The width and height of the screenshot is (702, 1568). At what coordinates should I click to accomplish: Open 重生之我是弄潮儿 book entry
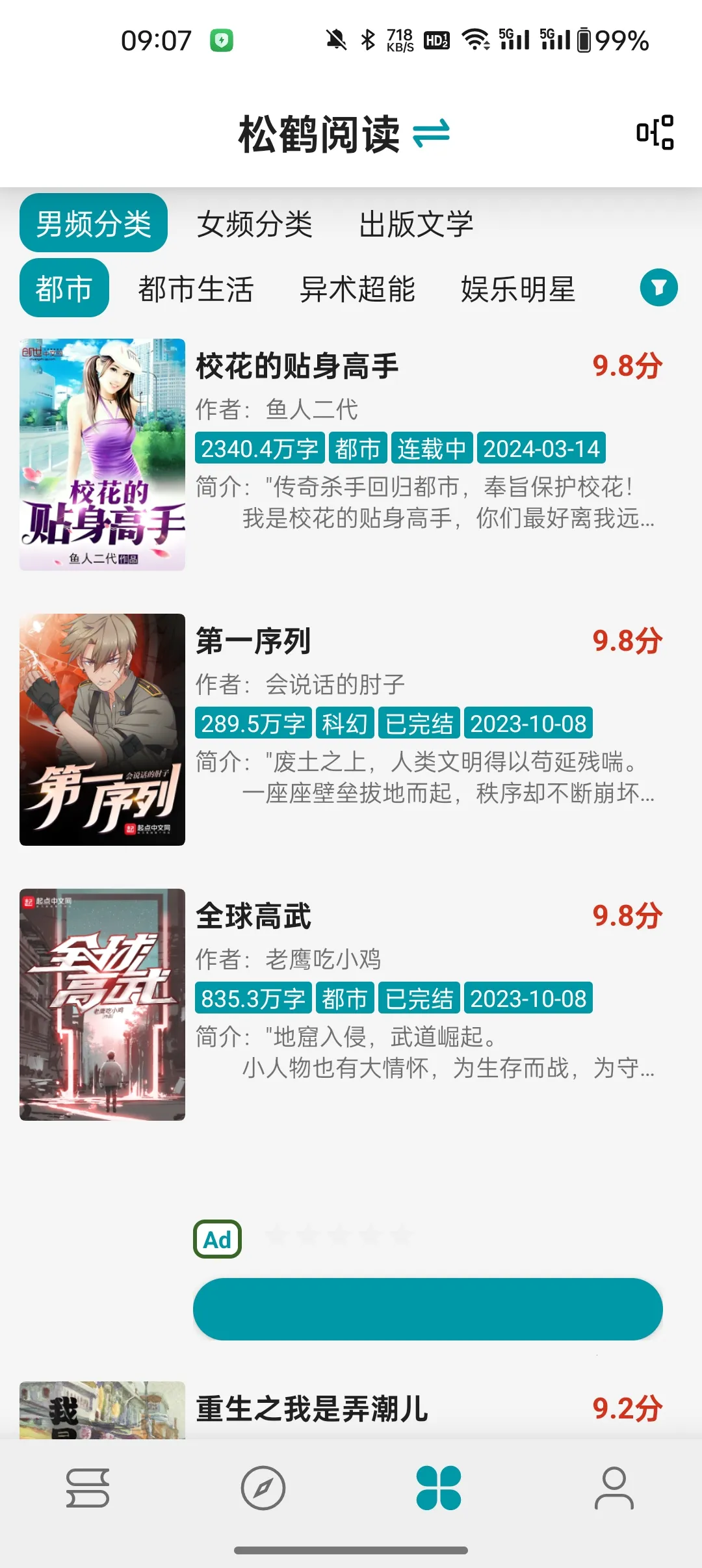click(x=312, y=1409)
